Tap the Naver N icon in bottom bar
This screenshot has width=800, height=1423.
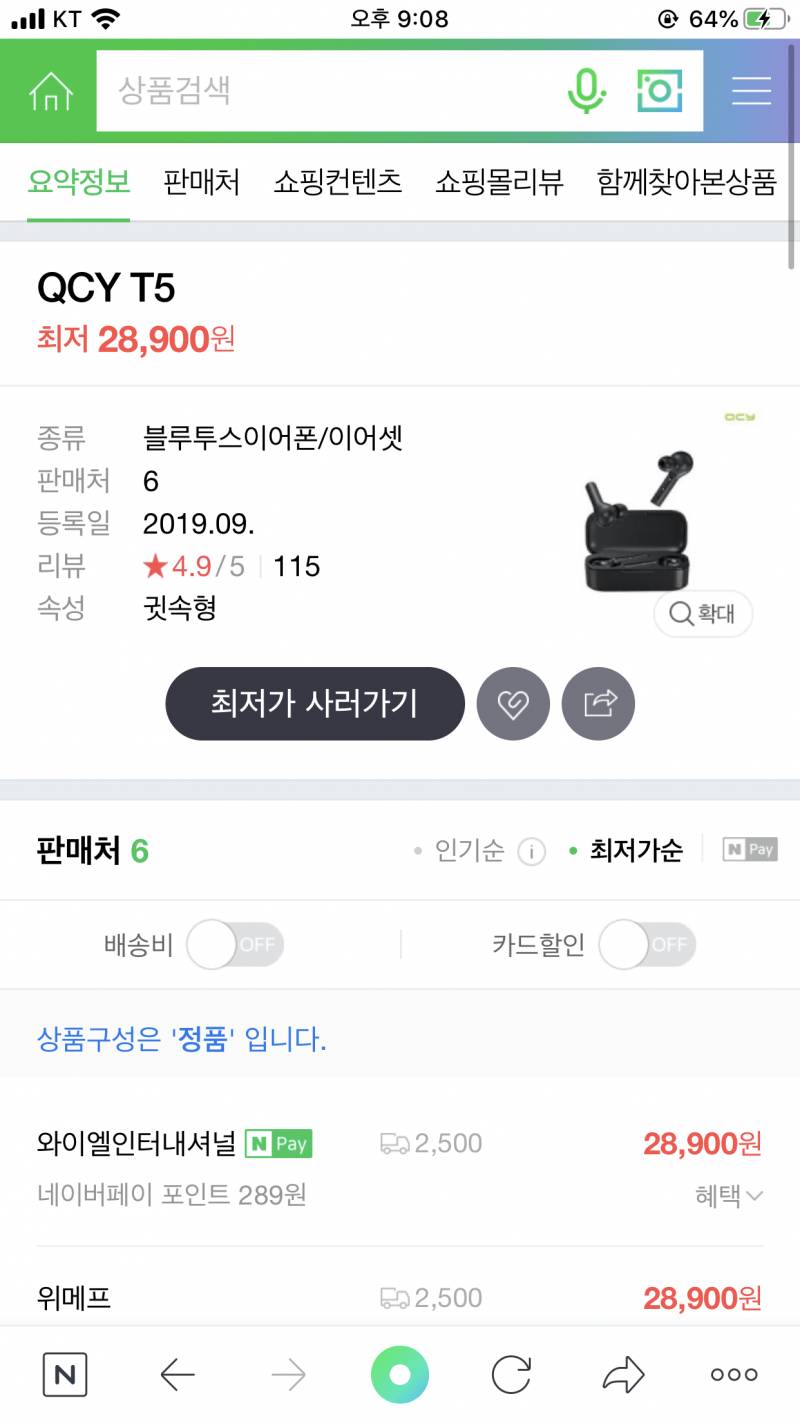coord(65,1374)
